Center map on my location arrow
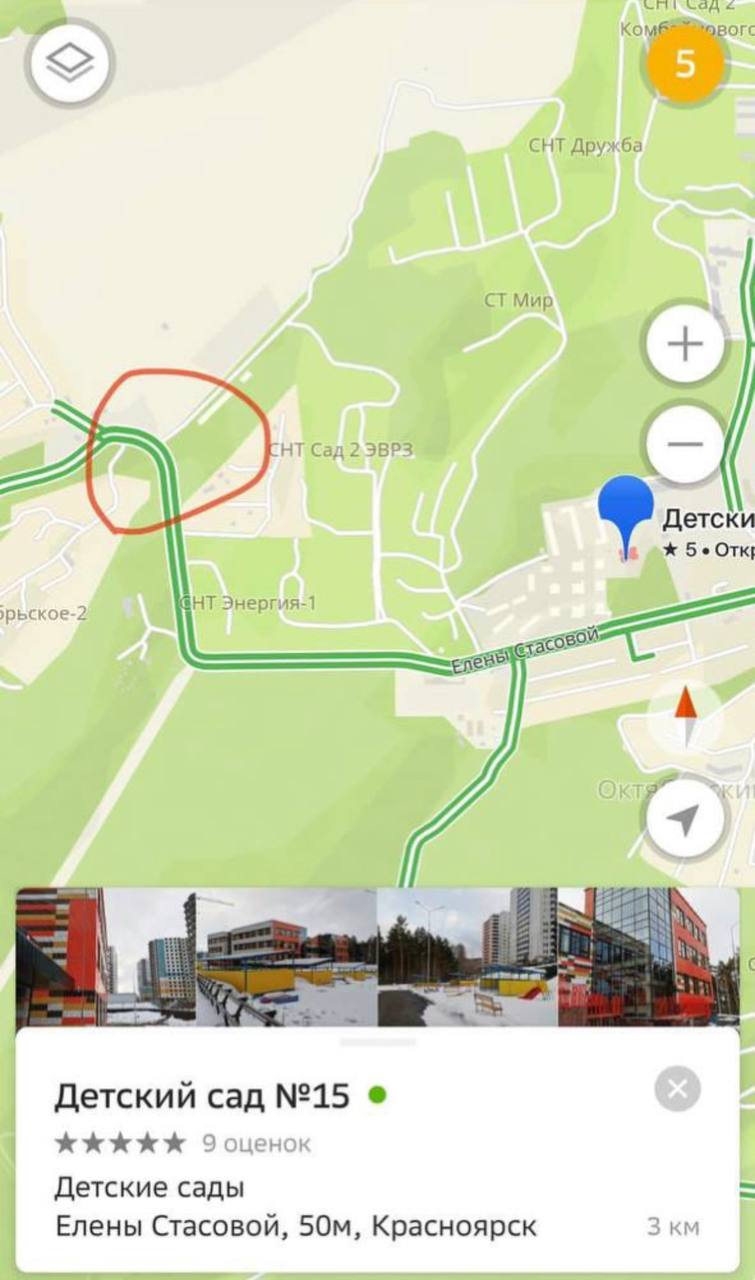 [685, 821]
